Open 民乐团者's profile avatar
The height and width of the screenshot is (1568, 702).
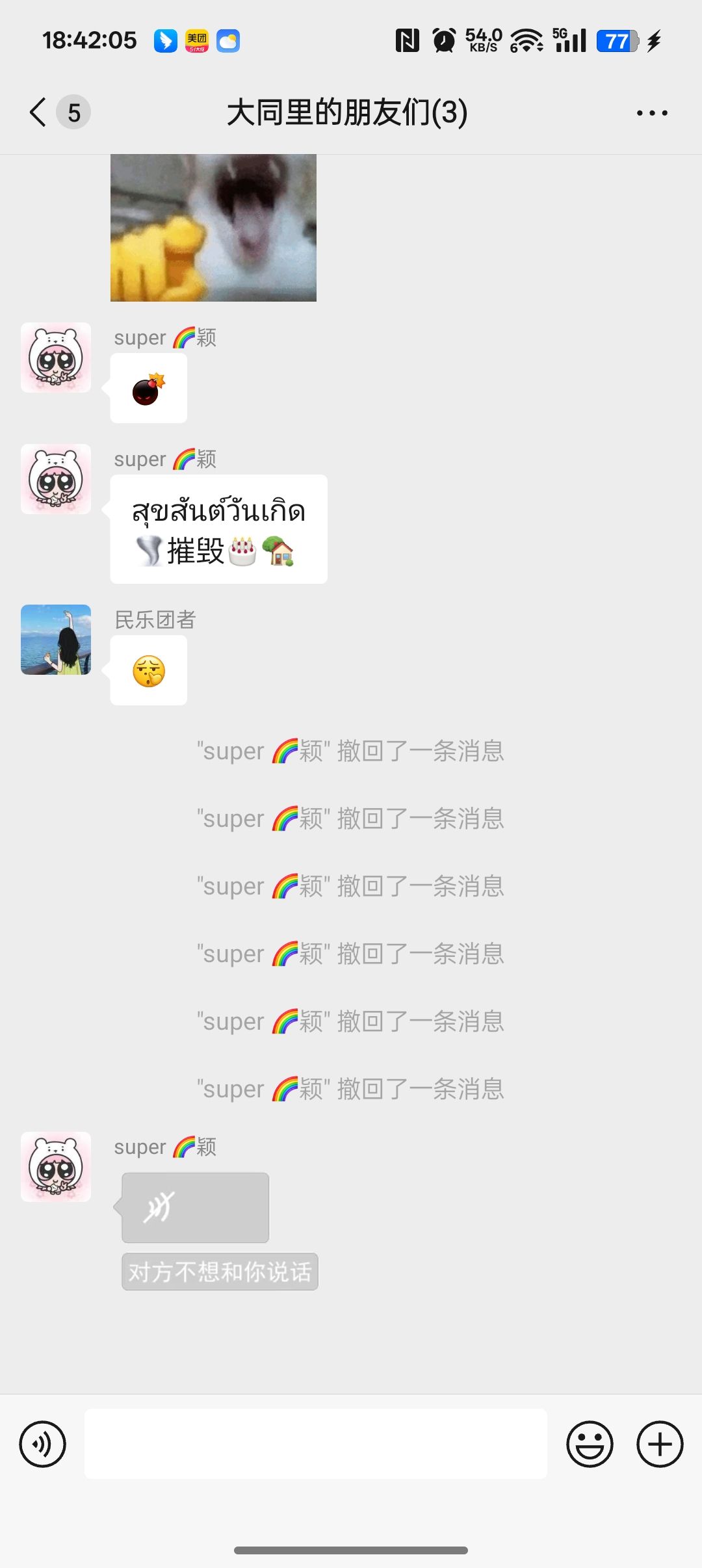click(x=56, y=640)
